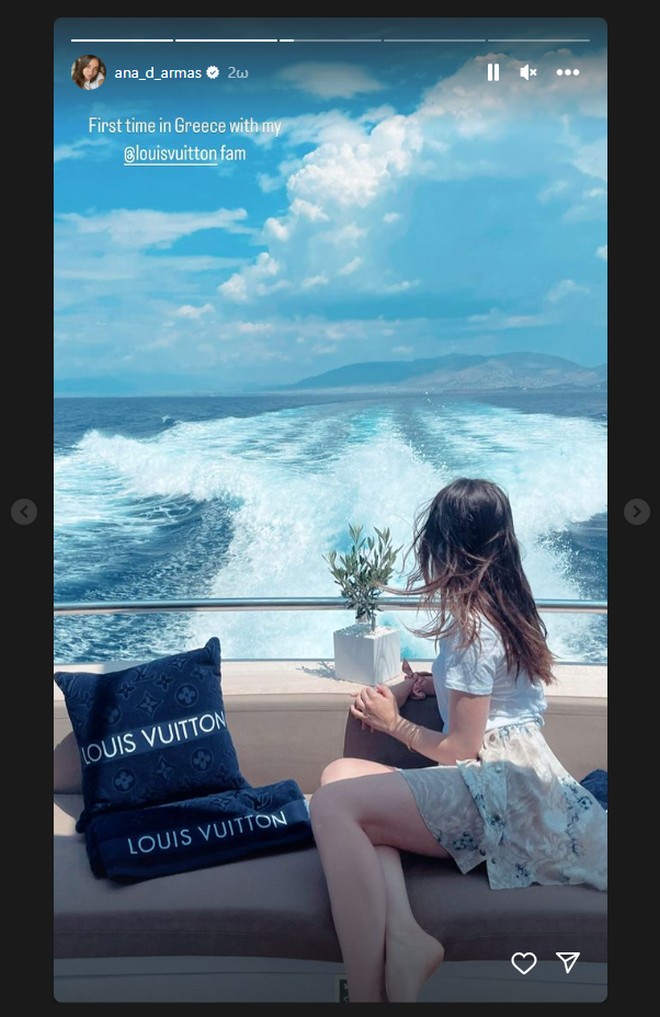
Task: Go to the previous story
Action: 24,512
